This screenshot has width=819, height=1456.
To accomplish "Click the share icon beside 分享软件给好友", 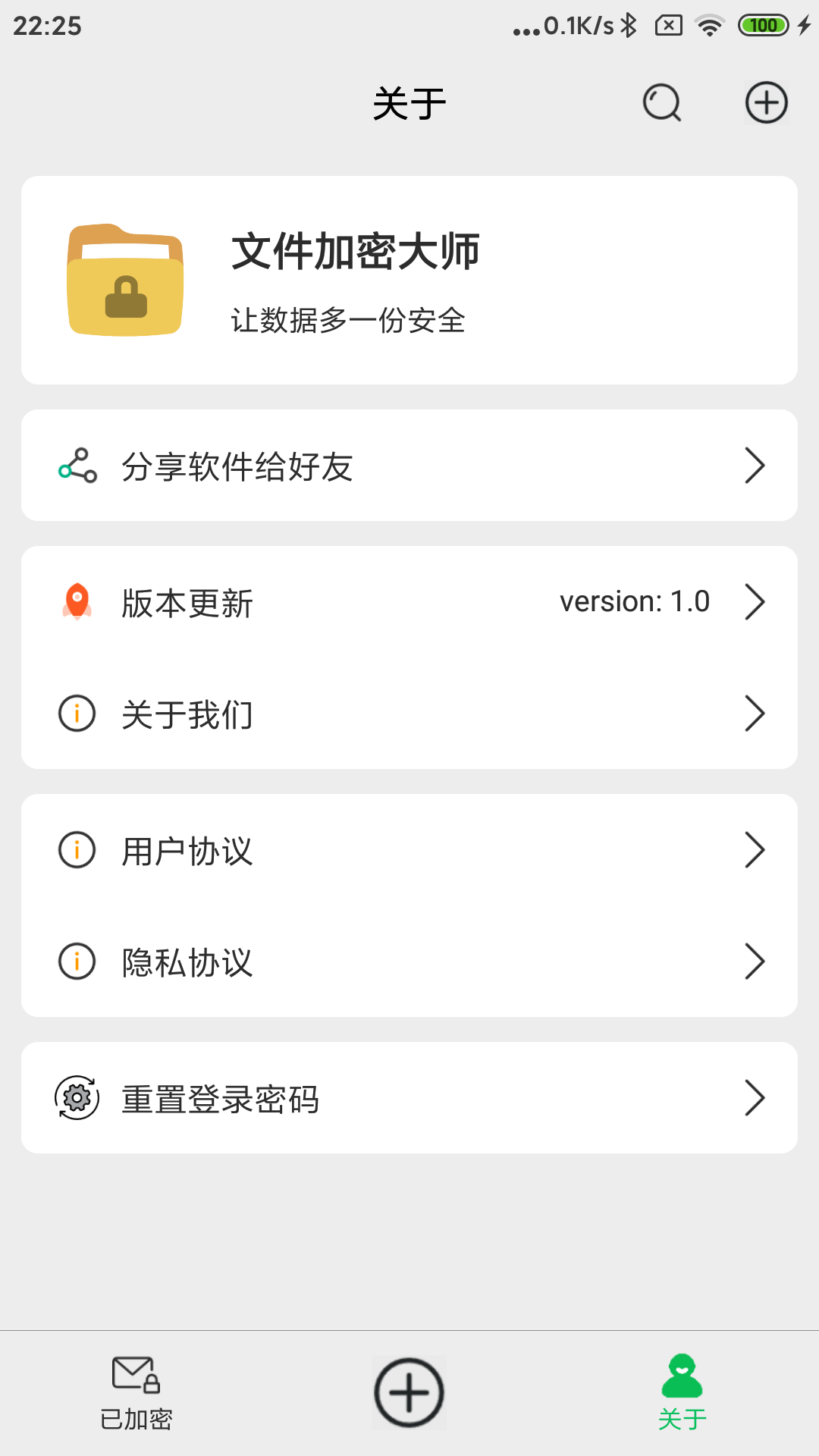I will [76, 467].
